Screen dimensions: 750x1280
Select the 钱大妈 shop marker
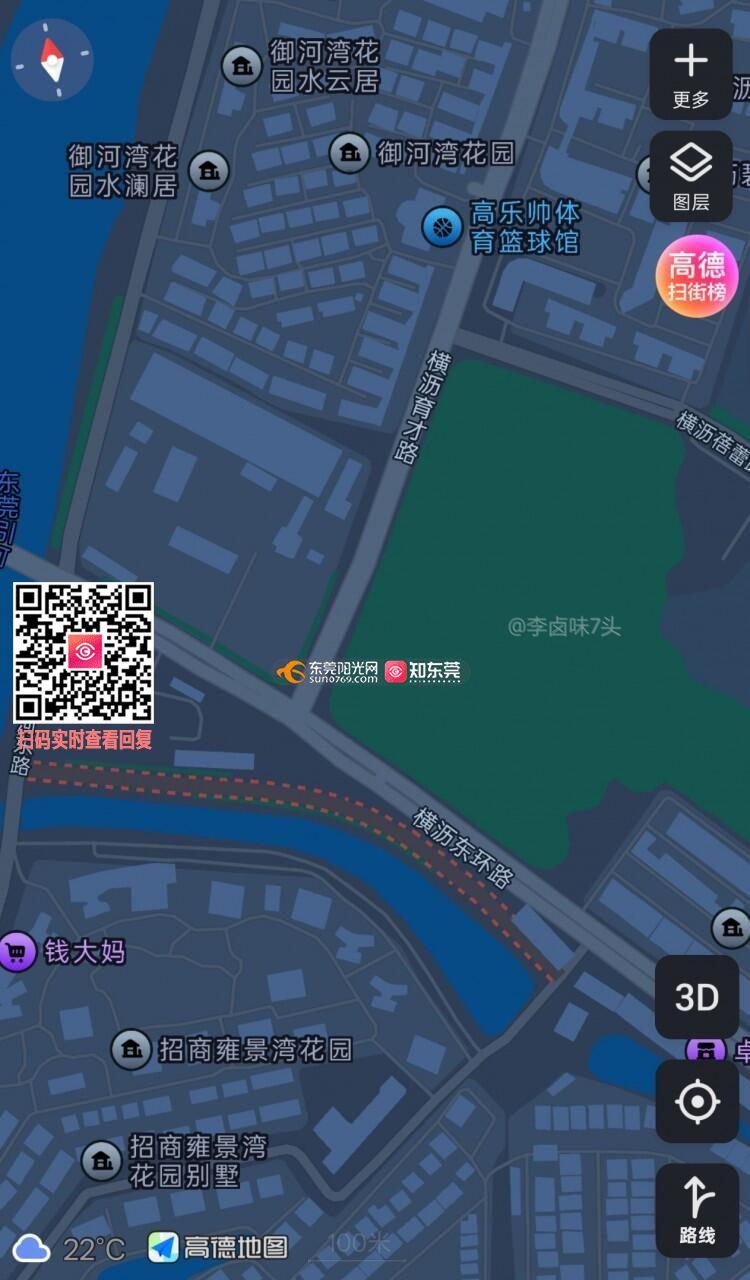[x=17, y=951]
